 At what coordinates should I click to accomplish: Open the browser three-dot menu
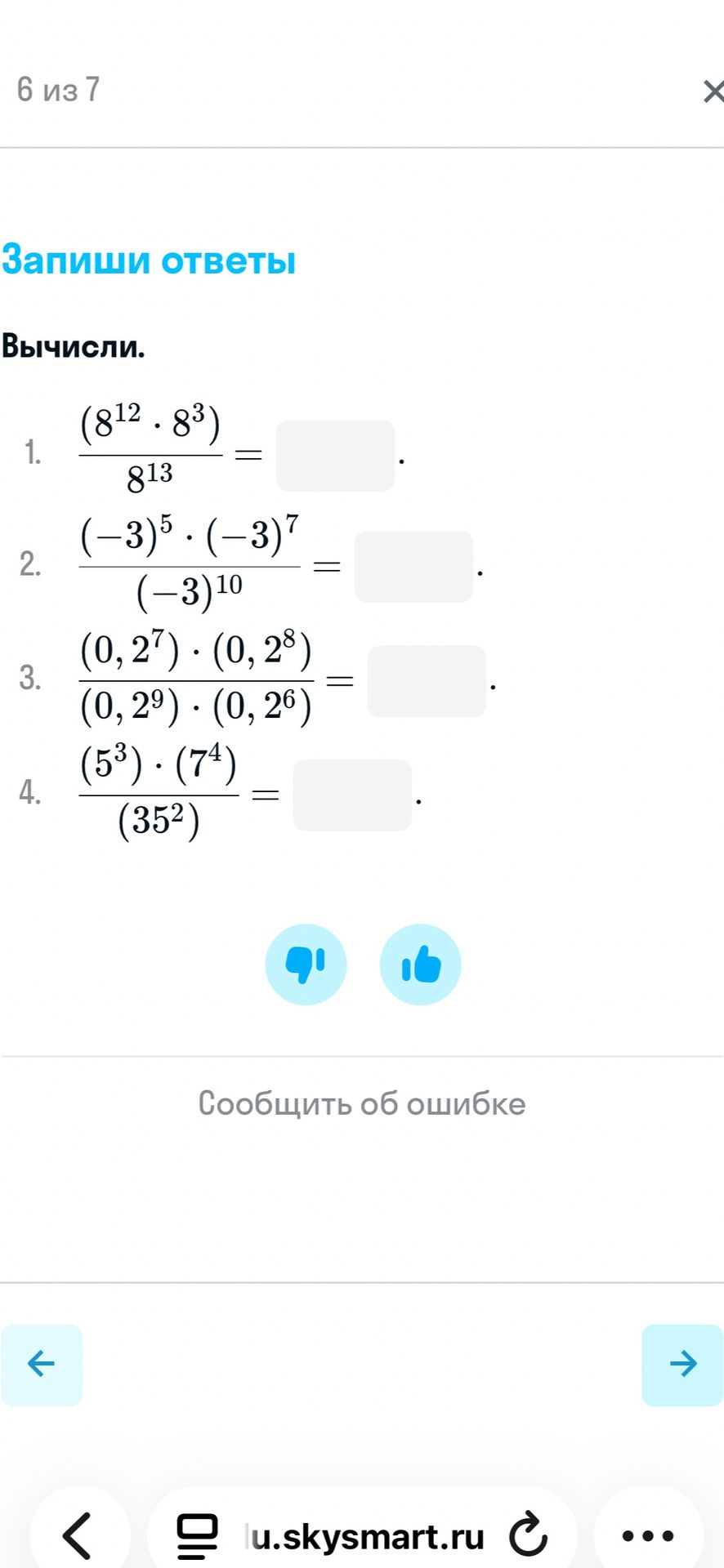point(648,1536)
